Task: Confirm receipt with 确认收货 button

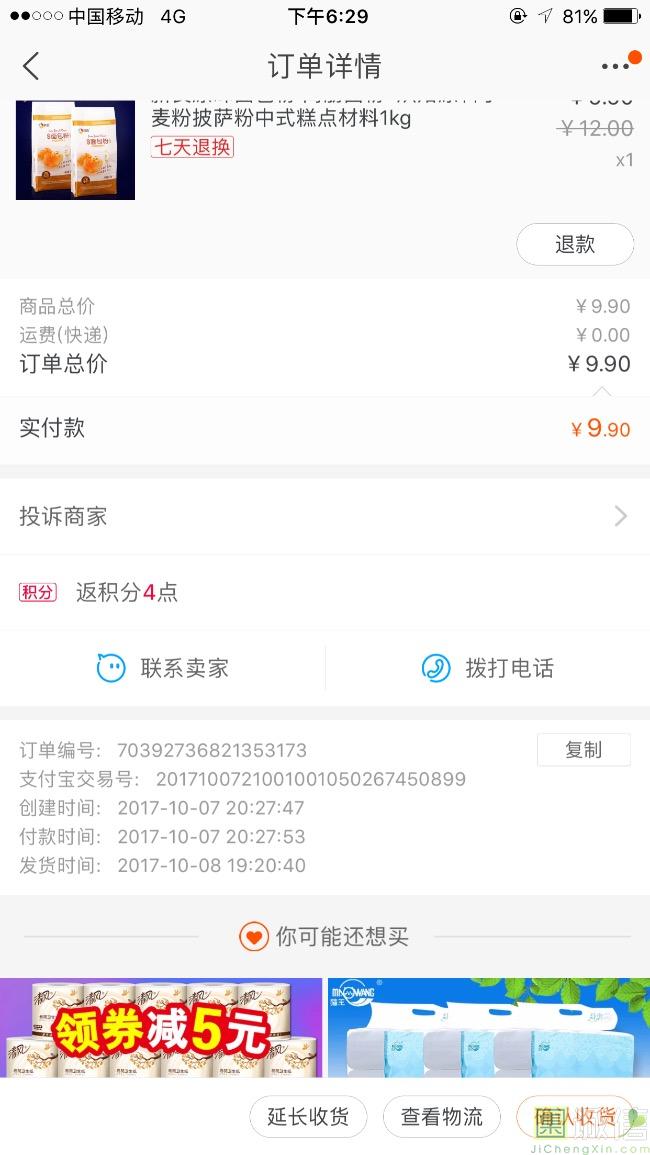Action: [575, 1117]
